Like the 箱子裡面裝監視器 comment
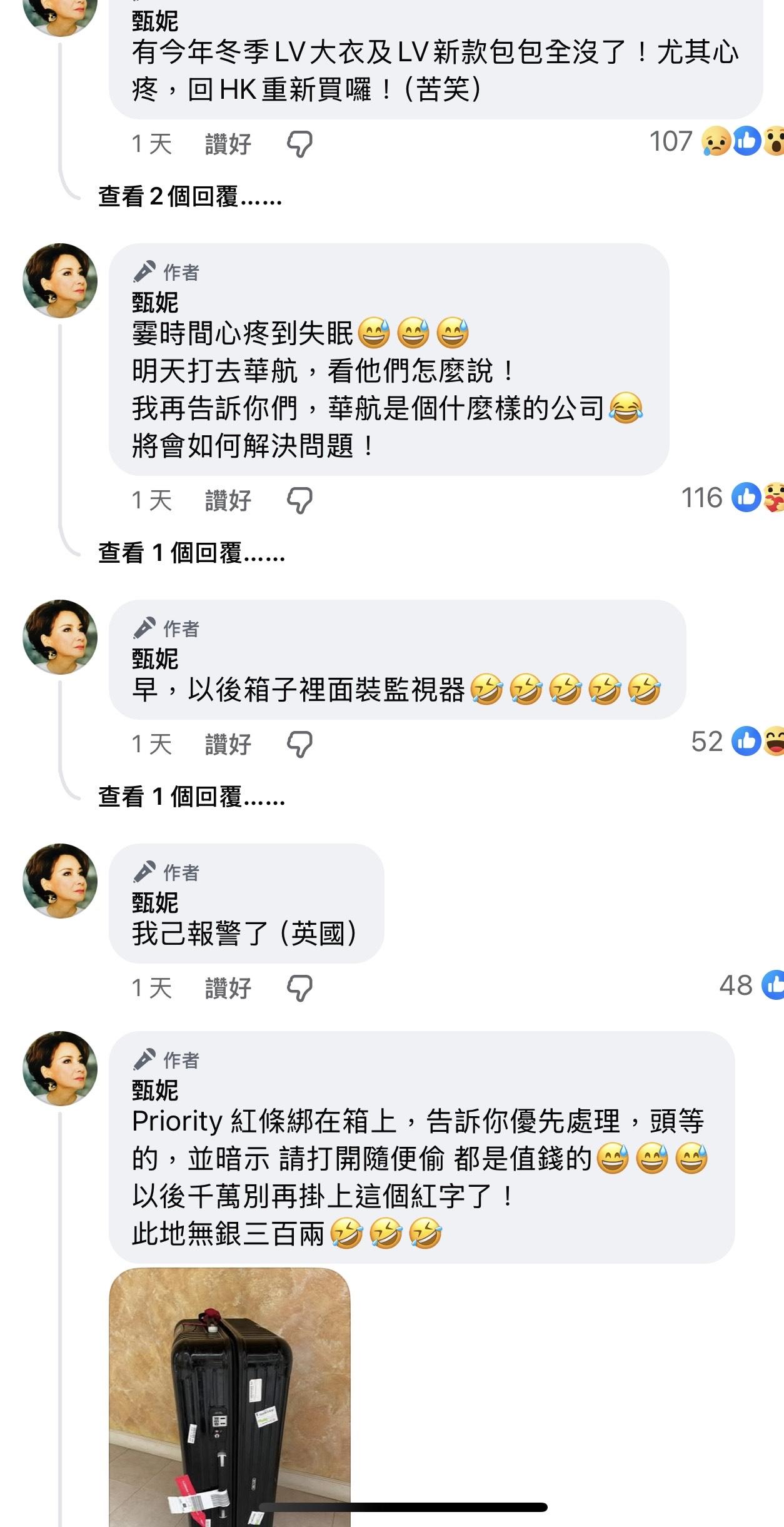This screenshot has height=1527, width=784. pos(228,744)
